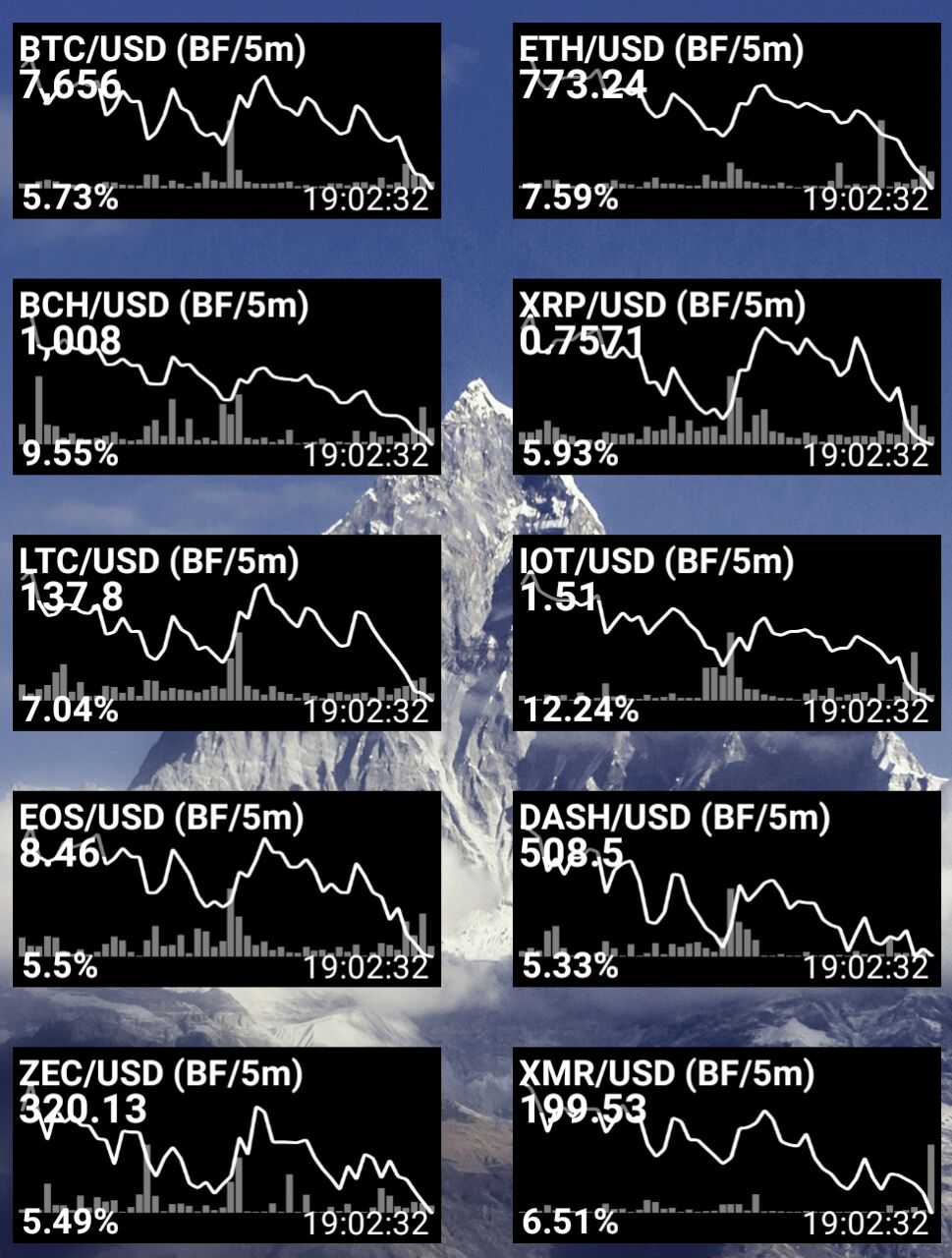Open the IOT/USD widget
This screenshot has height=1258, width=952.
click(726, 633)
